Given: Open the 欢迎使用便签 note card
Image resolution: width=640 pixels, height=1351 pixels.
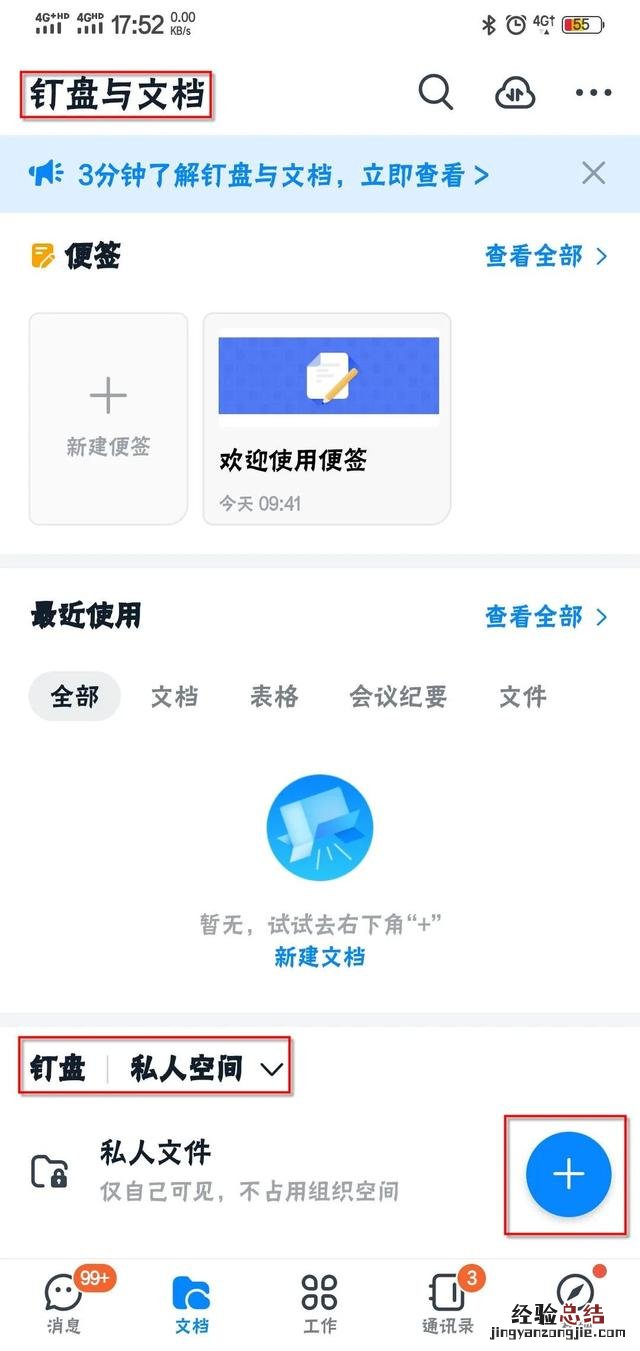Looking at the screenshot, I should 327,418.
